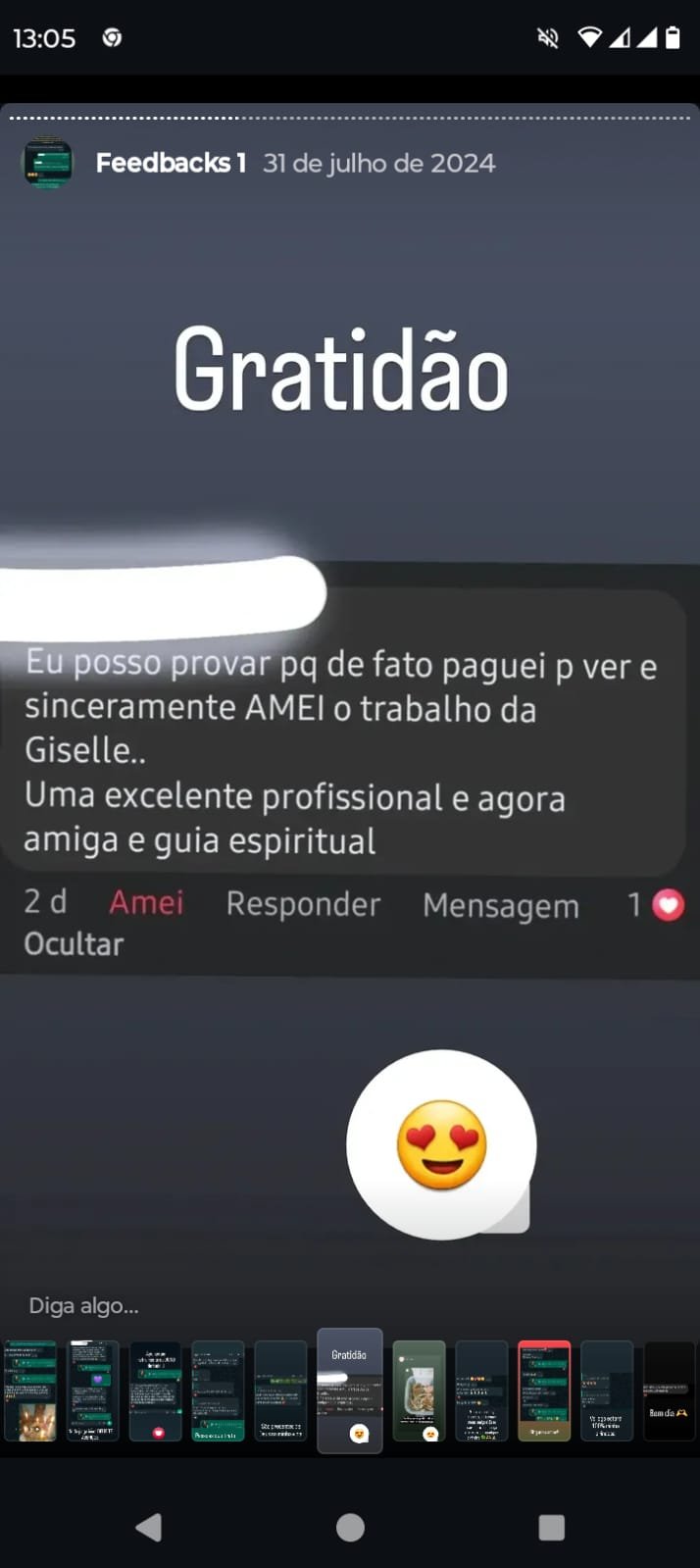Image resolution: width=700 pixels, height=1568 pixels.
Task: Open the story thumbnail with the purple heart
Action: pos(93,1391)
